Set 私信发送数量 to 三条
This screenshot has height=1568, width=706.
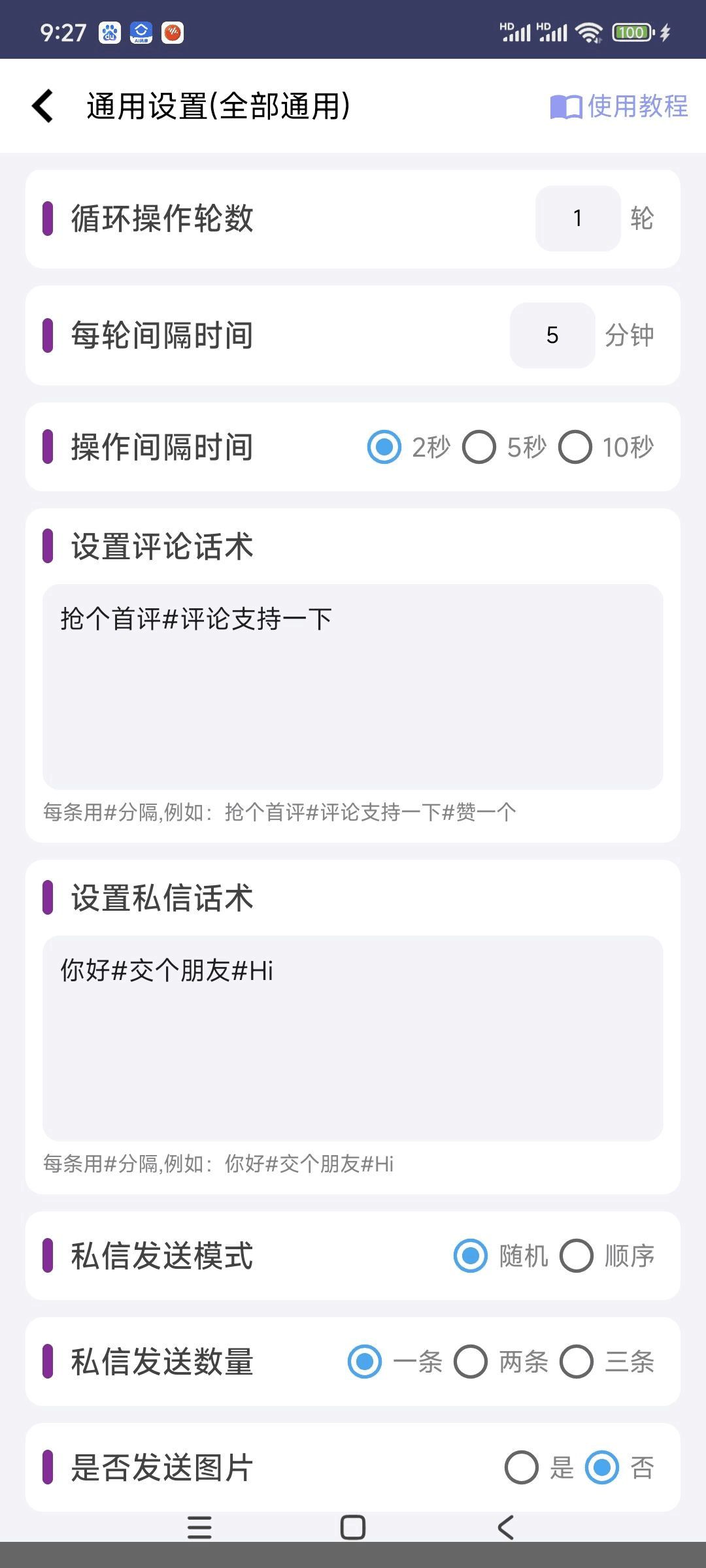577,1362
